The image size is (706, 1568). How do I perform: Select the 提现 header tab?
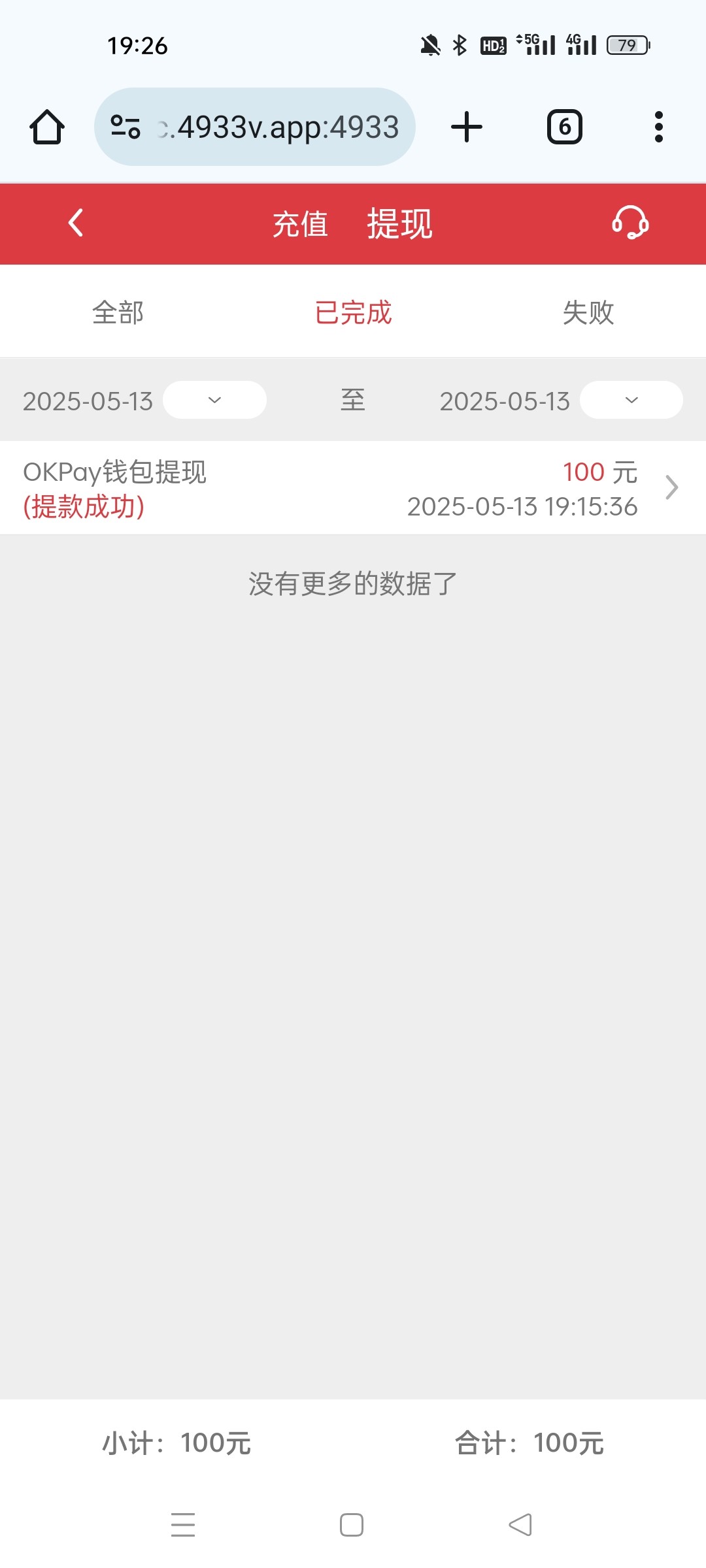[x=399, y=224]
